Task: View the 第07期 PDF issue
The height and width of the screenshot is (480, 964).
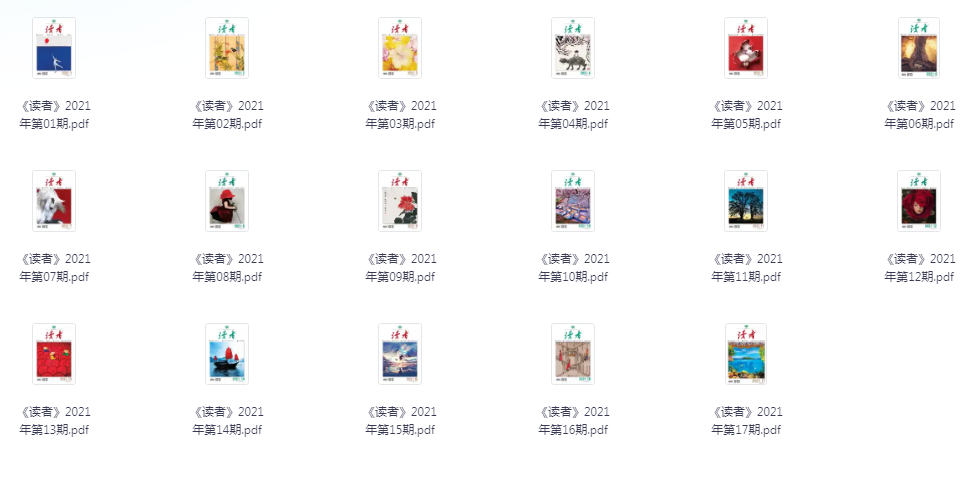Action: (54, 201)
